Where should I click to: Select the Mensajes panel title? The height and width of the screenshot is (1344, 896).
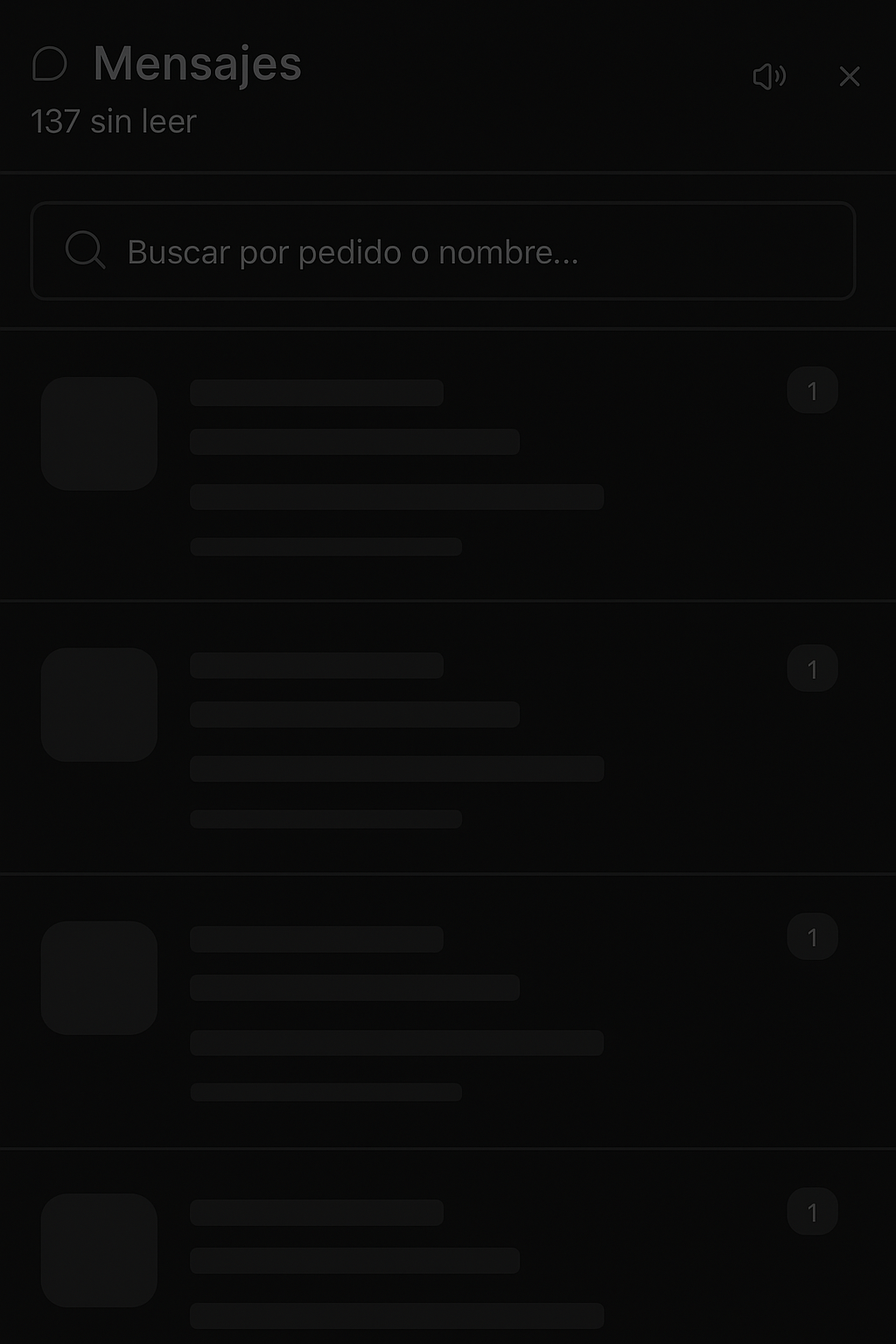tap(196, 63)
